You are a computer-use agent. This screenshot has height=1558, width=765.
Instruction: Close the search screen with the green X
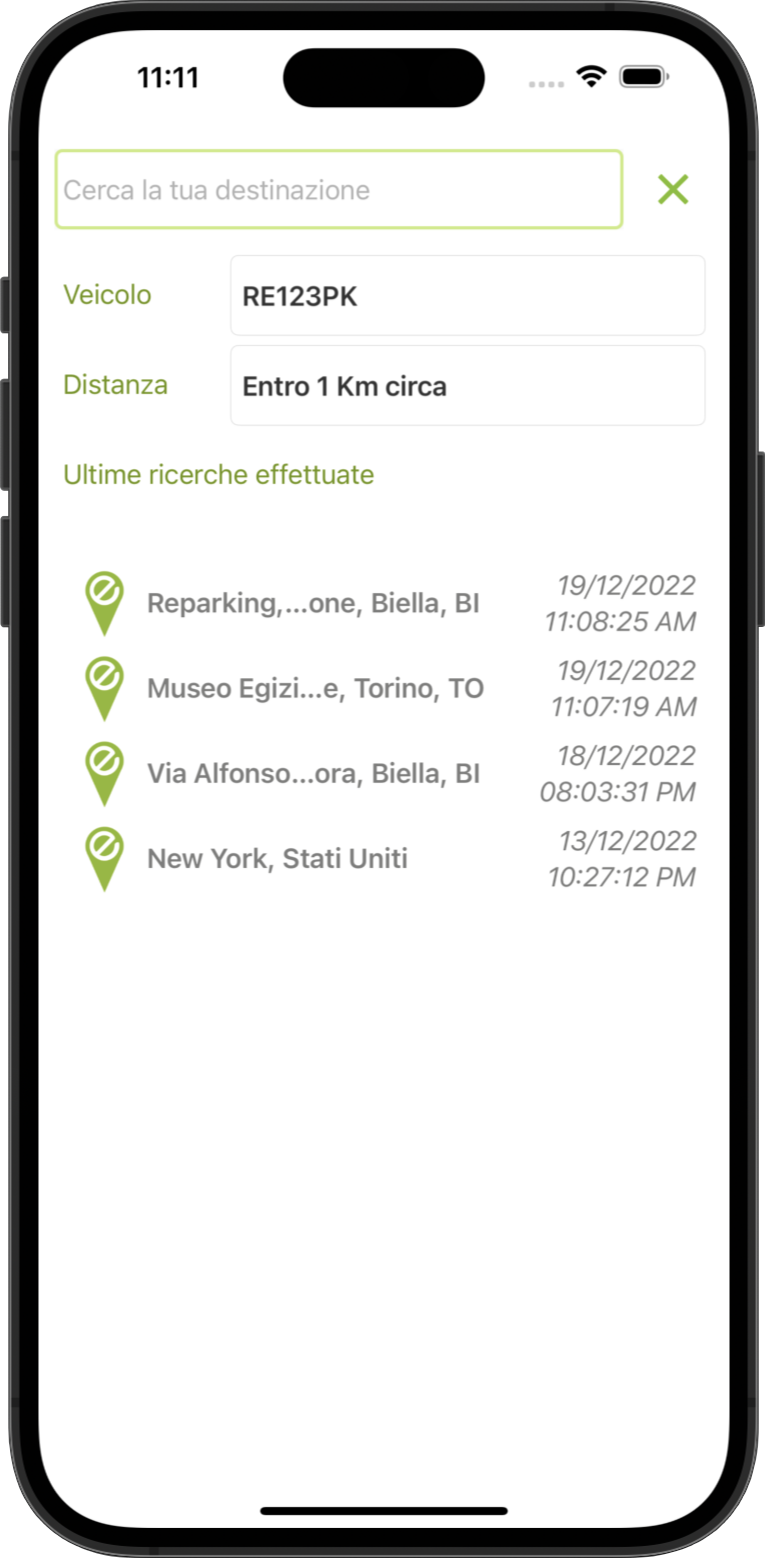pyautogui.click(x=673, y=189)
